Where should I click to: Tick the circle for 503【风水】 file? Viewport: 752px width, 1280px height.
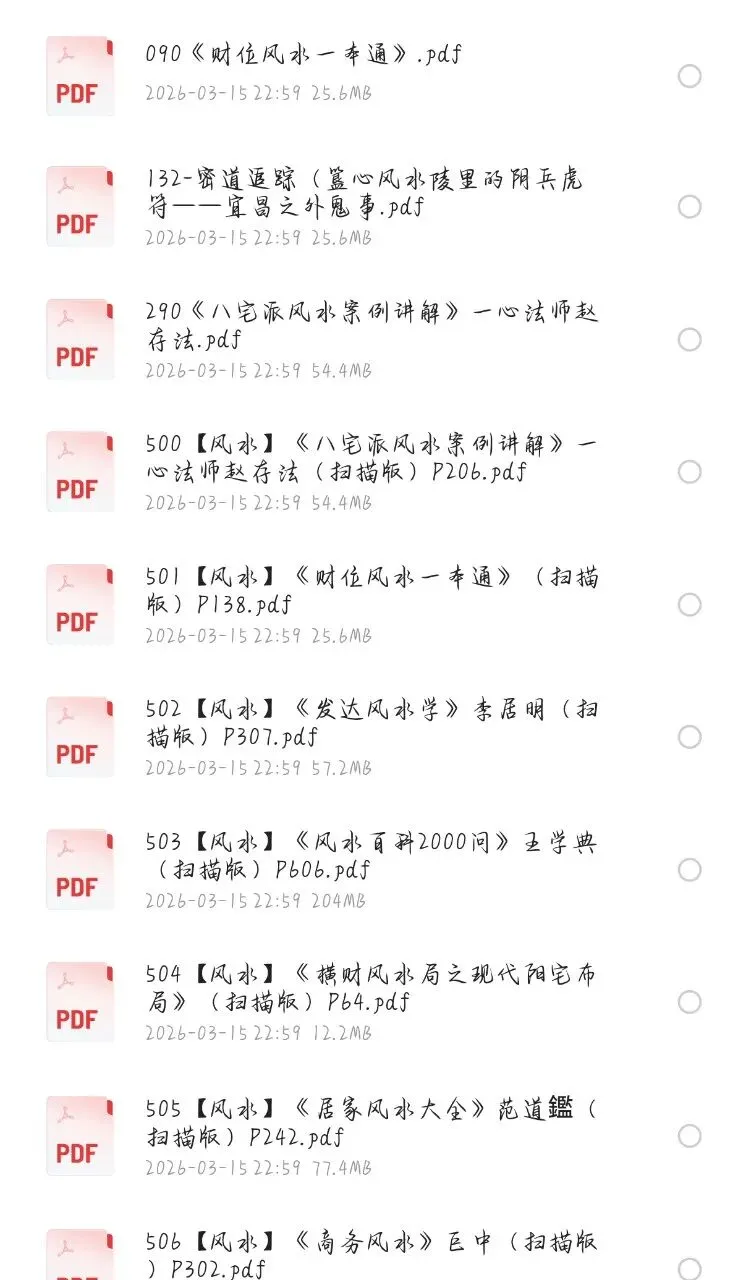[690, 870]
